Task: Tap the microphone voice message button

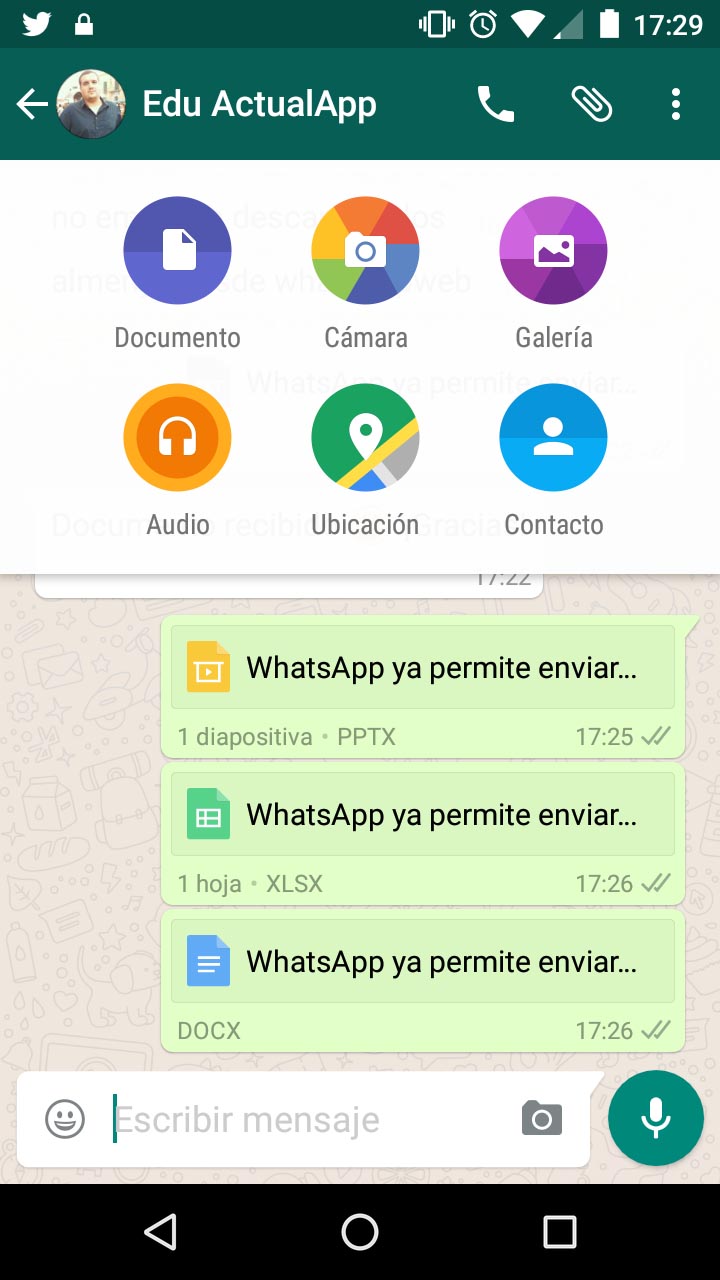Action: click(x=656, y=1118)
